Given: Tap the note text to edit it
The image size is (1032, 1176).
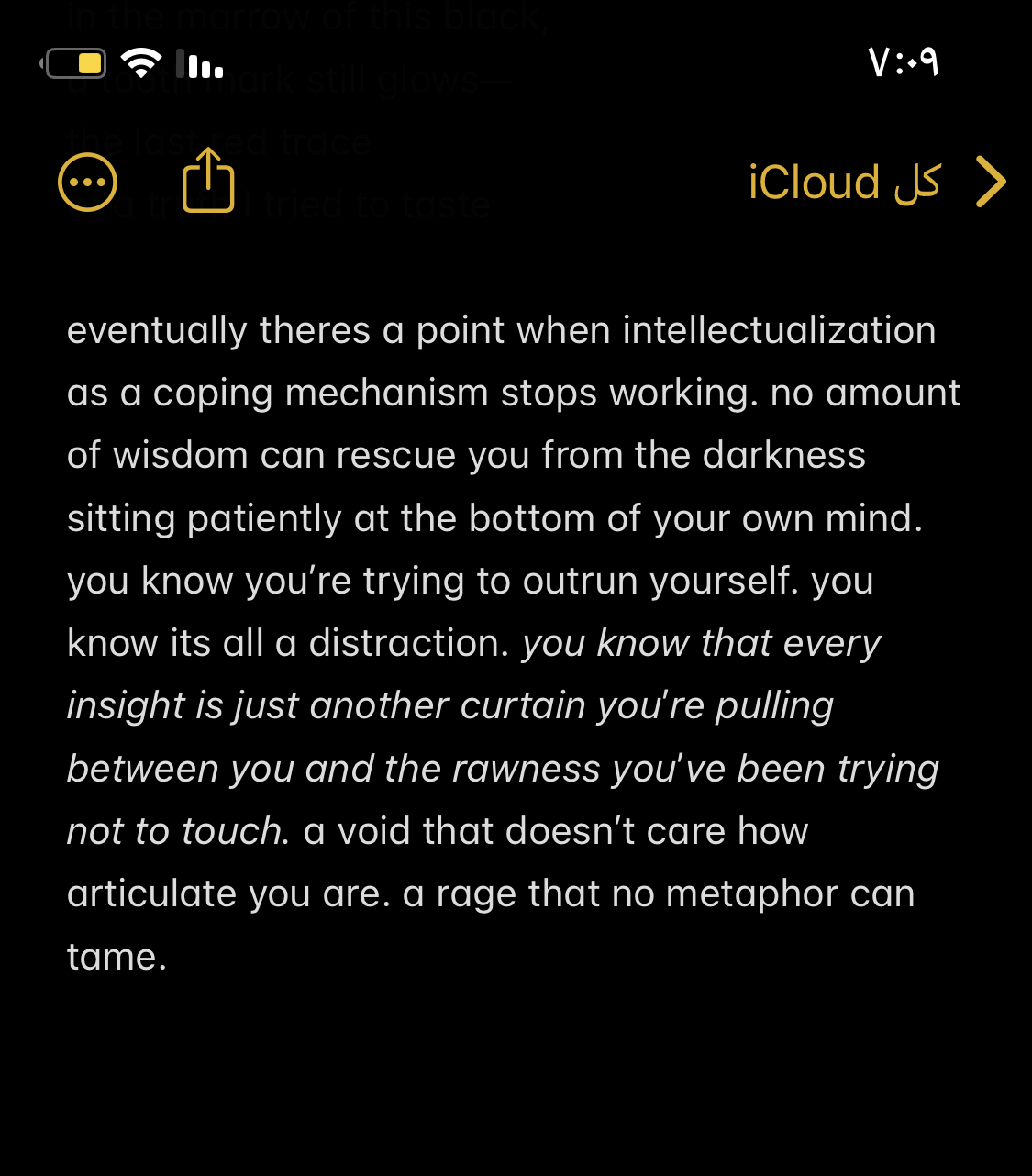Looking at the screenshot, I should [x=495, y=642].
